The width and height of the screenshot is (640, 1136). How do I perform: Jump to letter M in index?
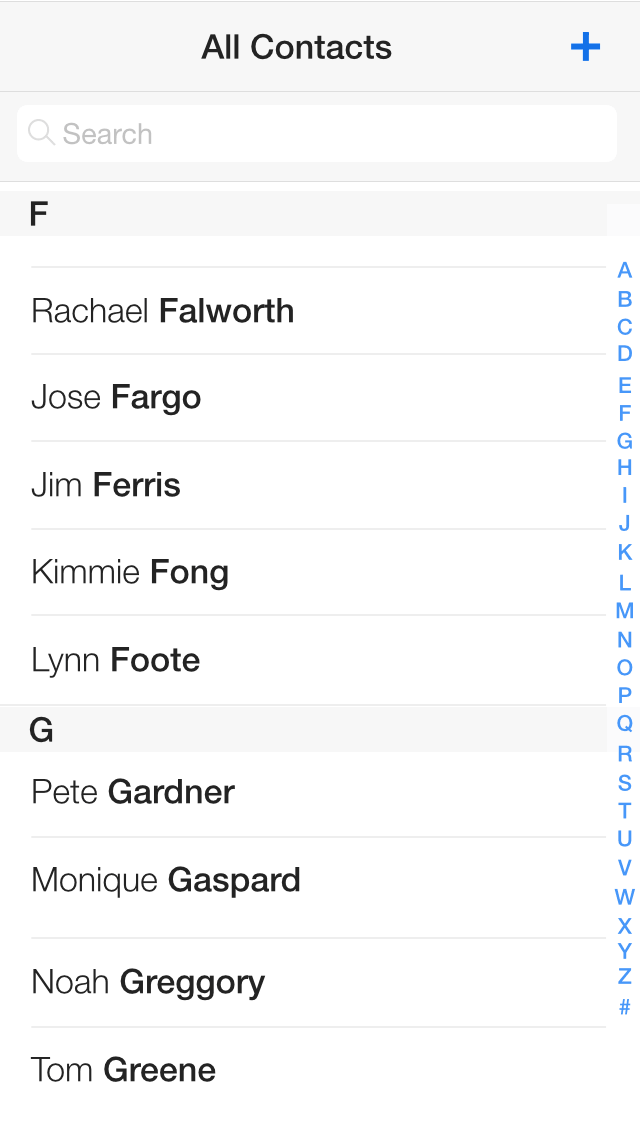tap(624, 611)
